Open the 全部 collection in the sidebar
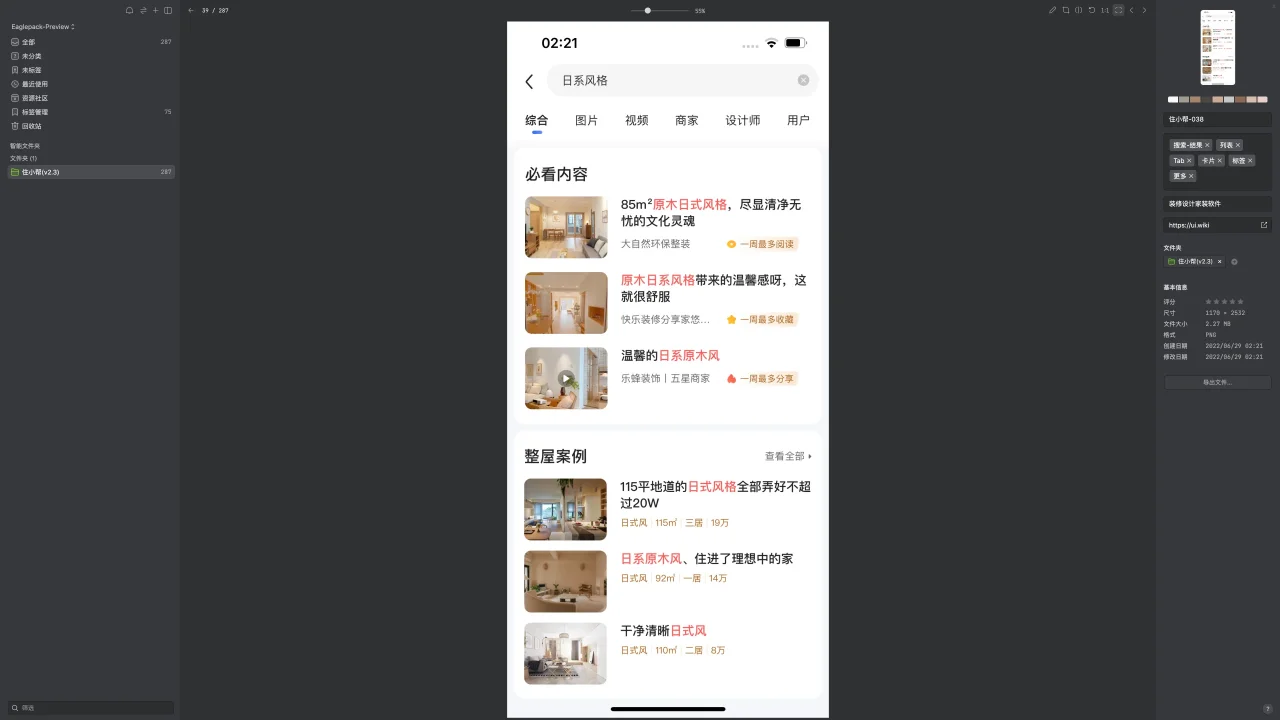This screenshot has height=720, width=1280. 28,42
